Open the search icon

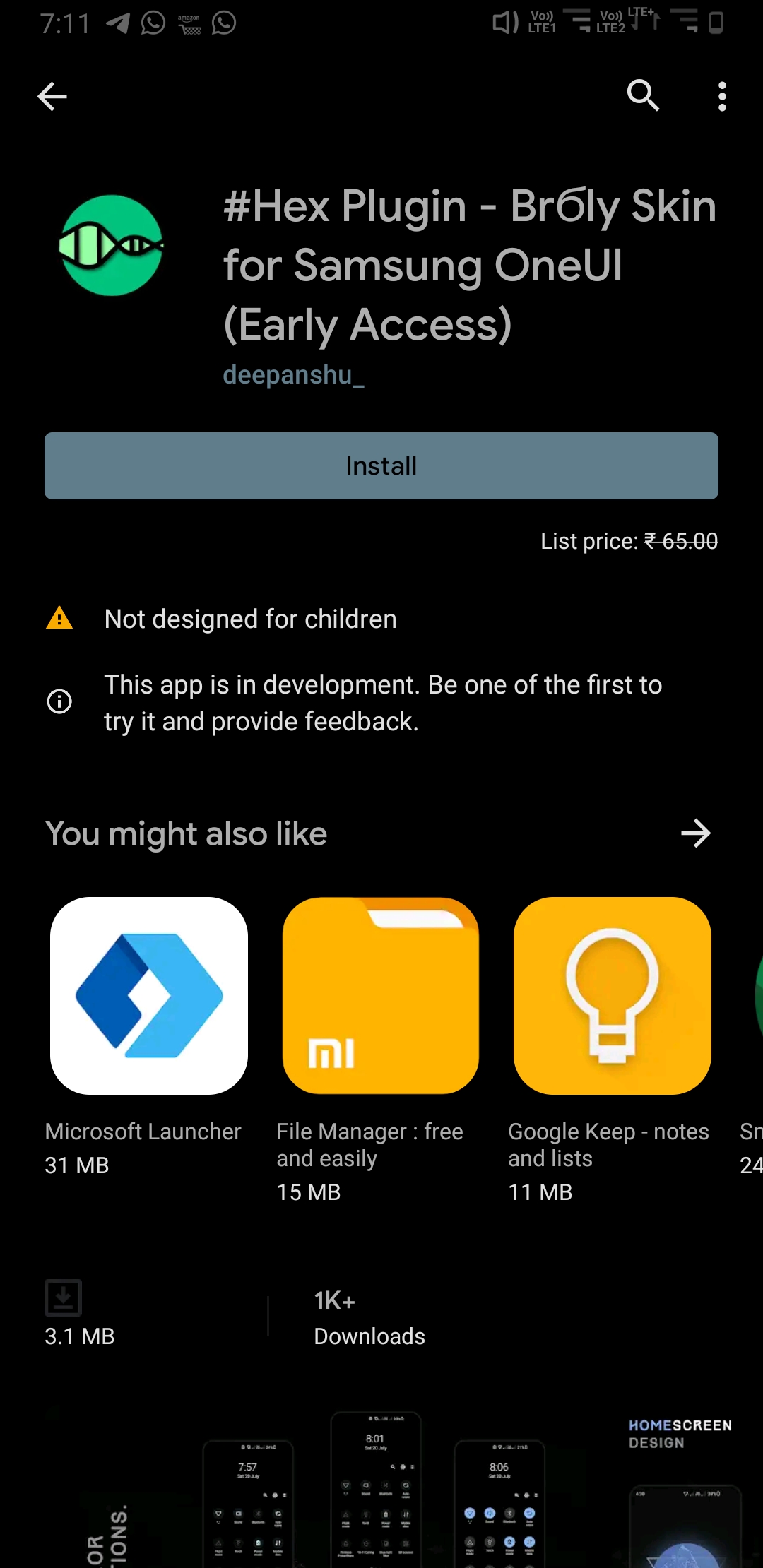pos(643,95)
